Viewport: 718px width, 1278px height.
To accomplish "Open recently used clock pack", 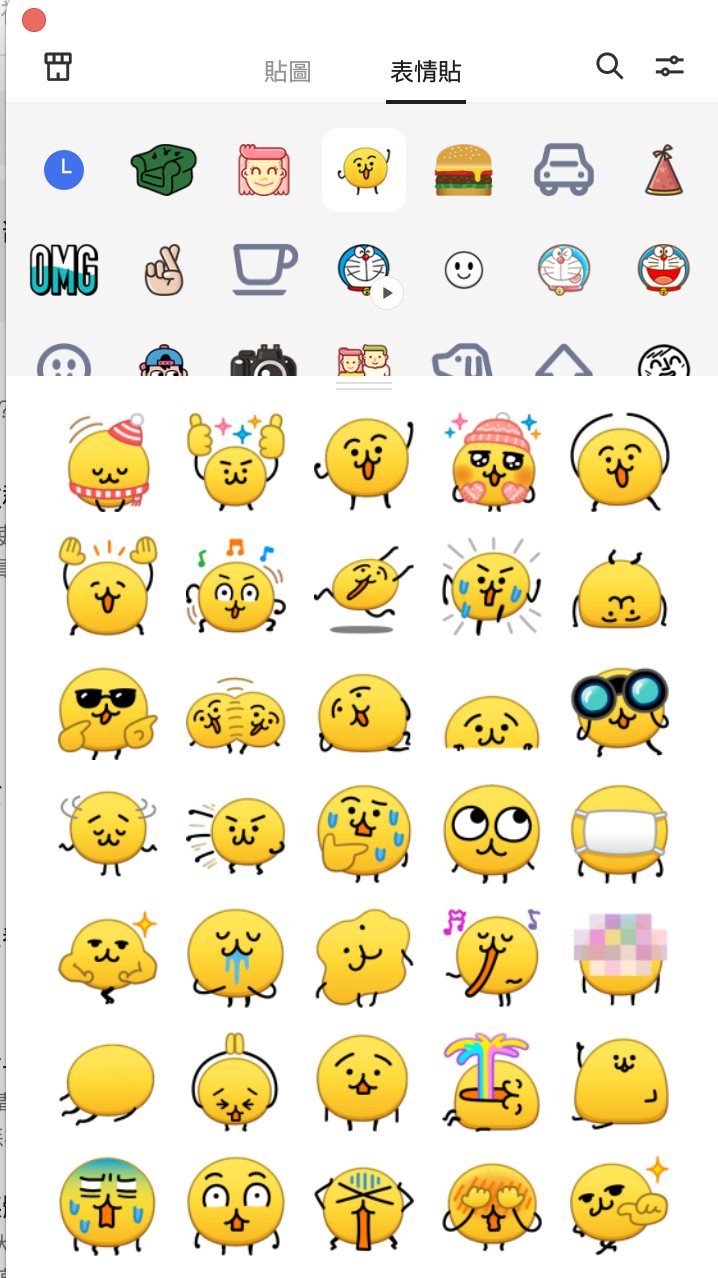I will pyautogui.click(x=64, y=170).
